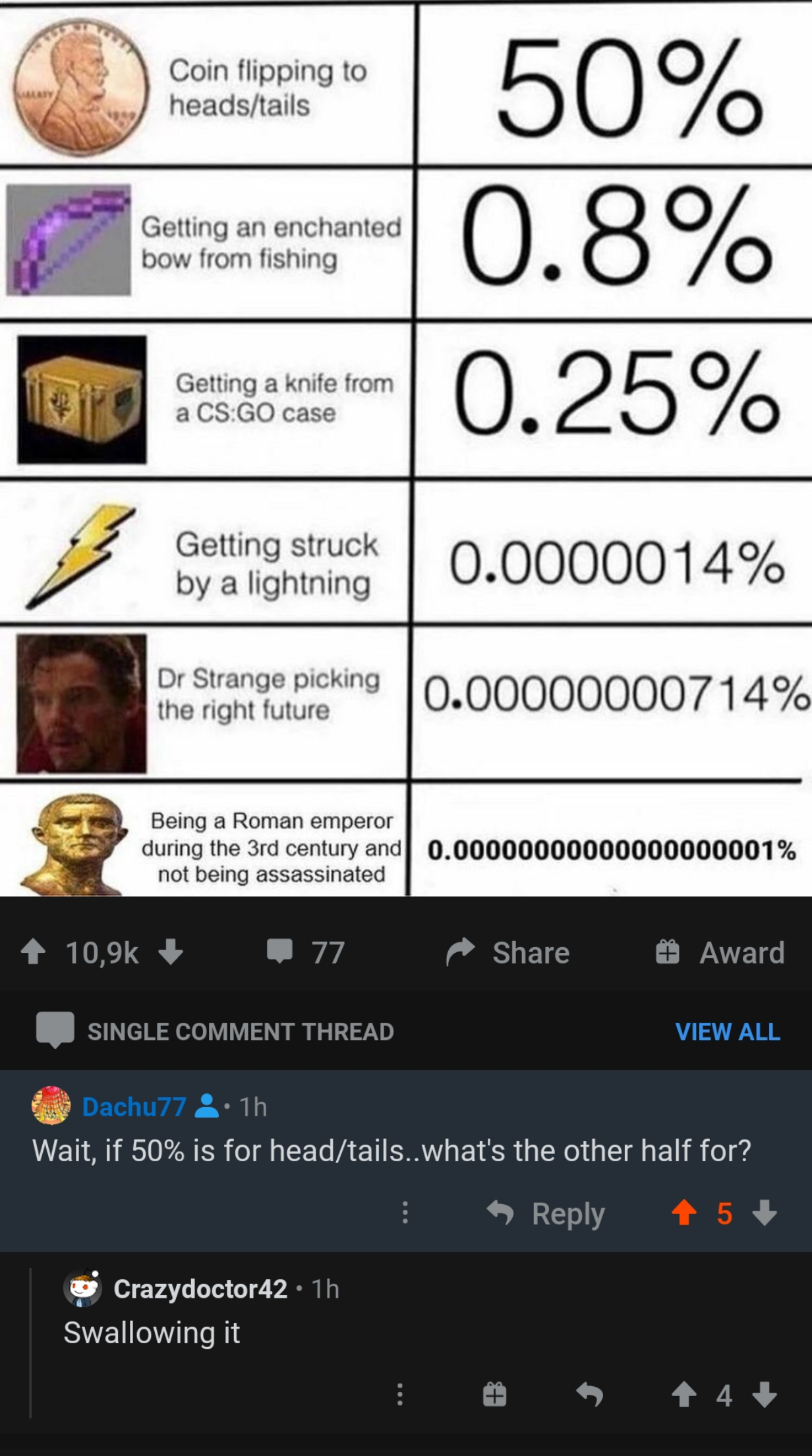Open overflow menu on Dachu77's comment
Viewport: 812px width, 1456px height.
click(405, 1213)
